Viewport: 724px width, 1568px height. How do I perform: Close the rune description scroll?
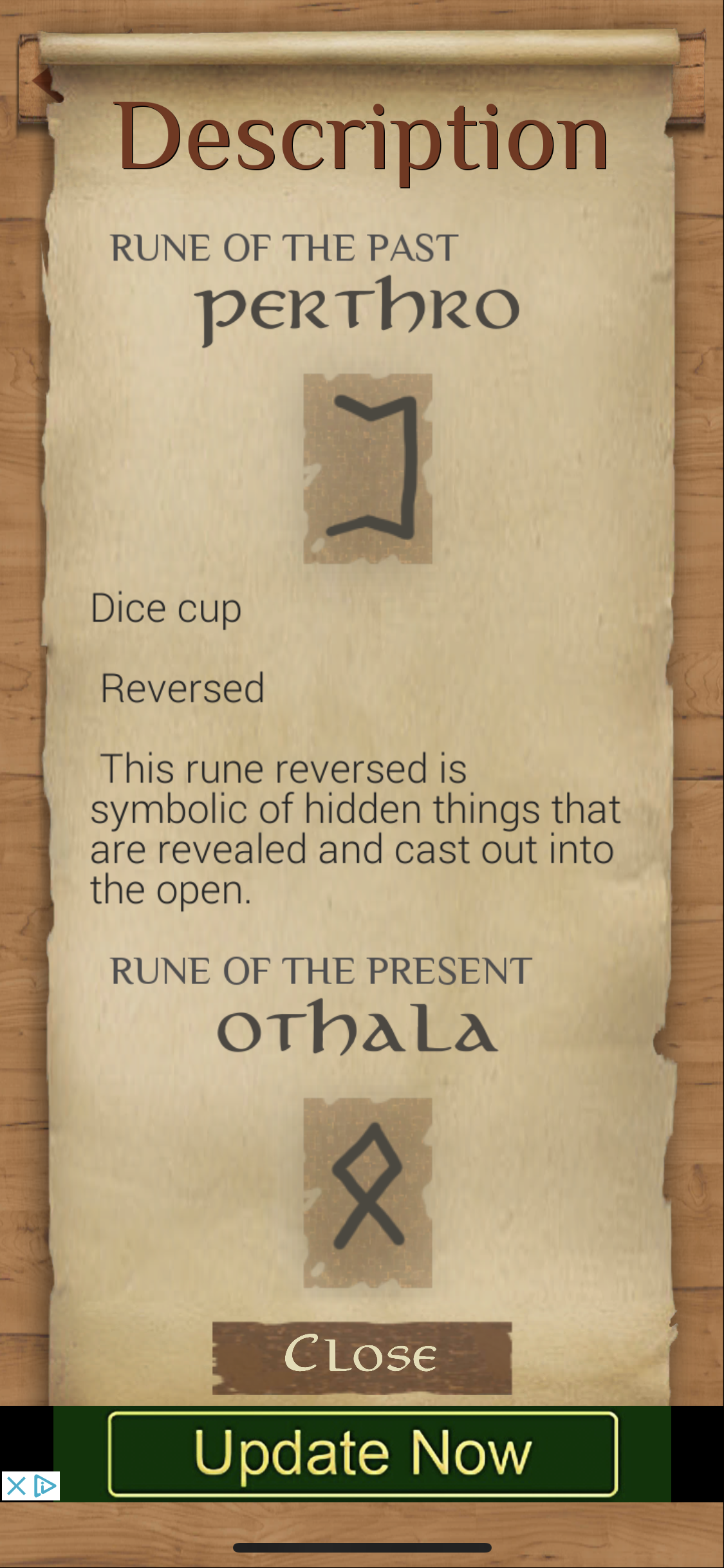(362, 1357)
